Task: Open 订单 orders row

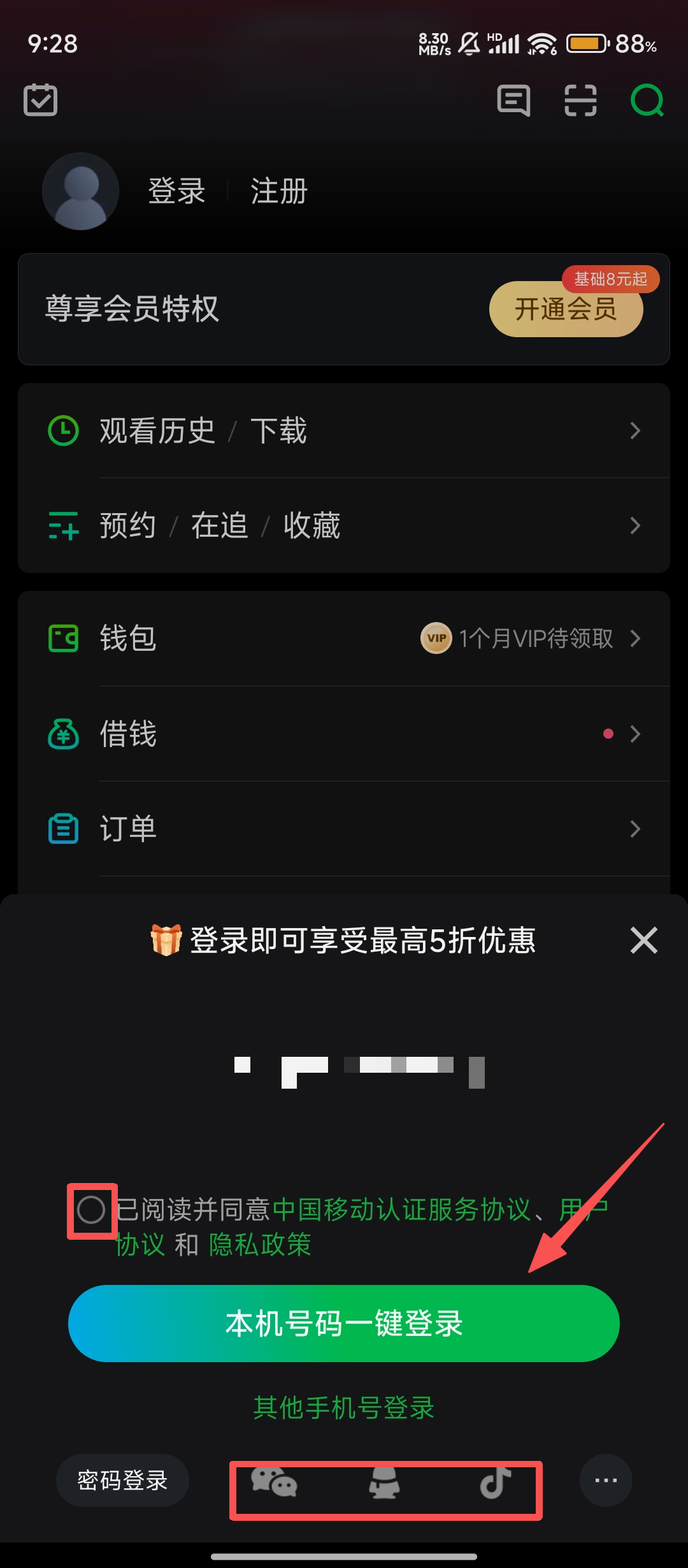Action: coord(344,829)
